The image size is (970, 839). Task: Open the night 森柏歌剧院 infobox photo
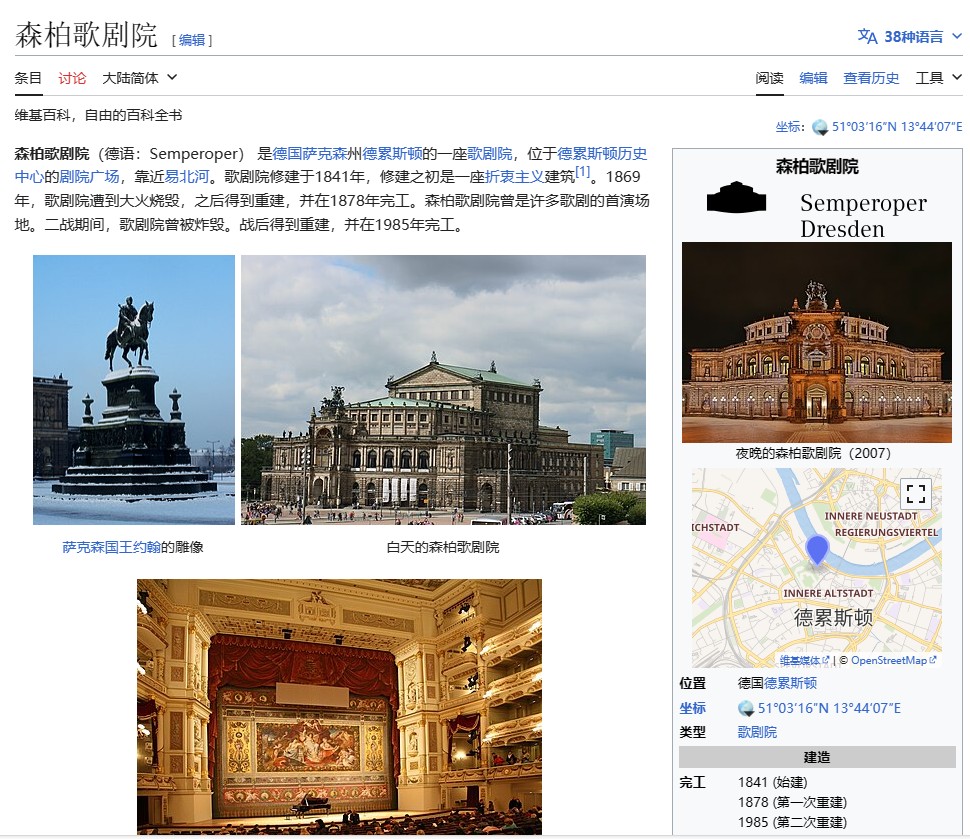coord(816,342)
